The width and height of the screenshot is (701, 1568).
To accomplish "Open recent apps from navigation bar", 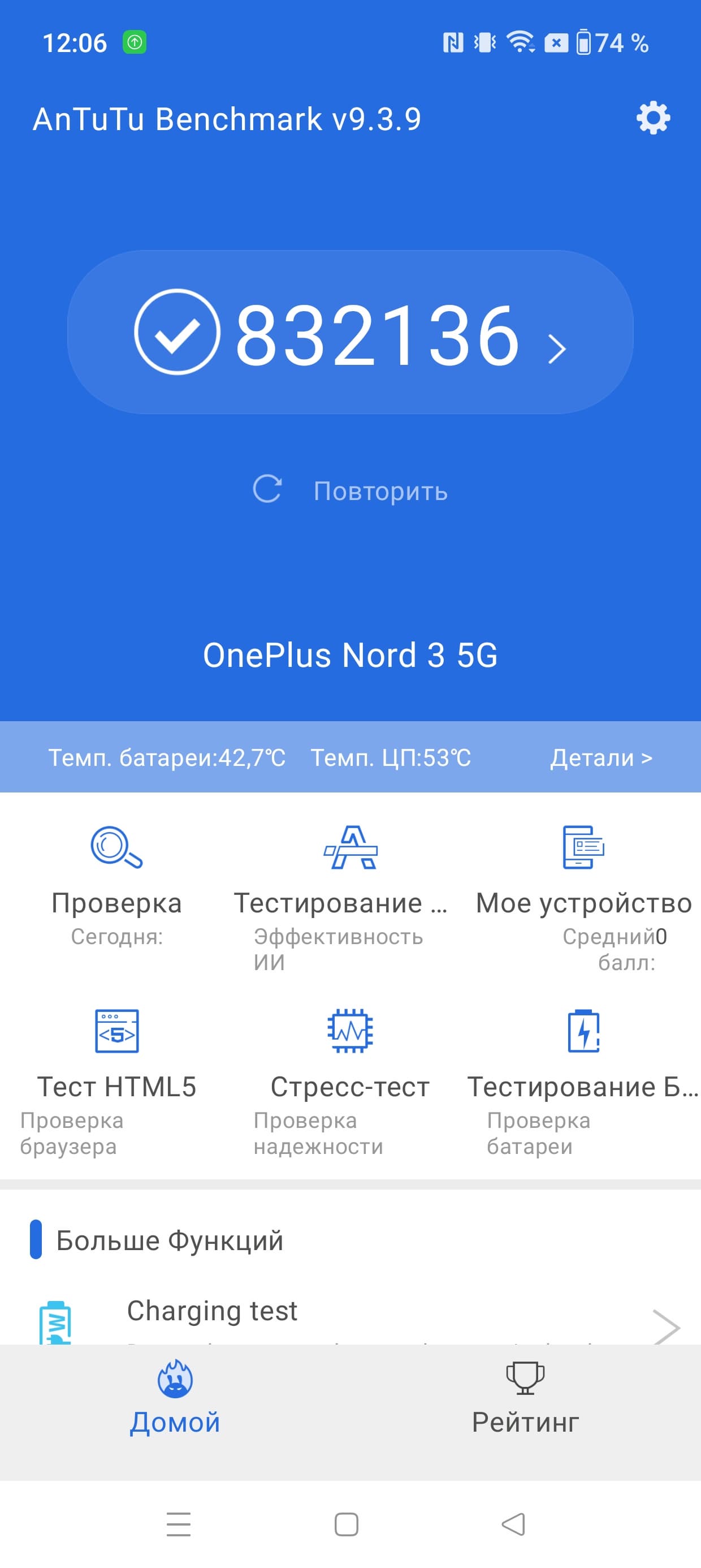I will tap(178, 1525).
